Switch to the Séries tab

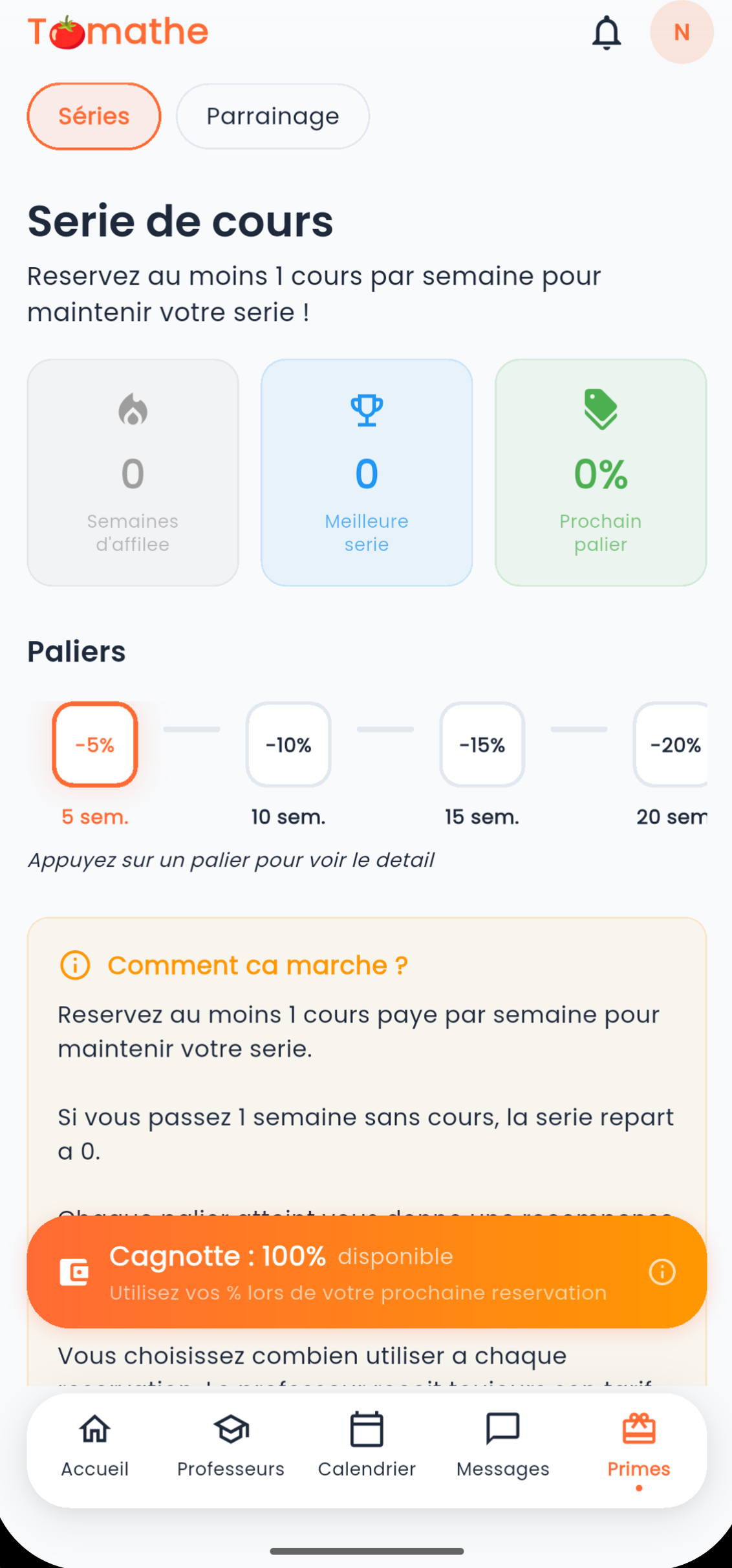(93, 116)
